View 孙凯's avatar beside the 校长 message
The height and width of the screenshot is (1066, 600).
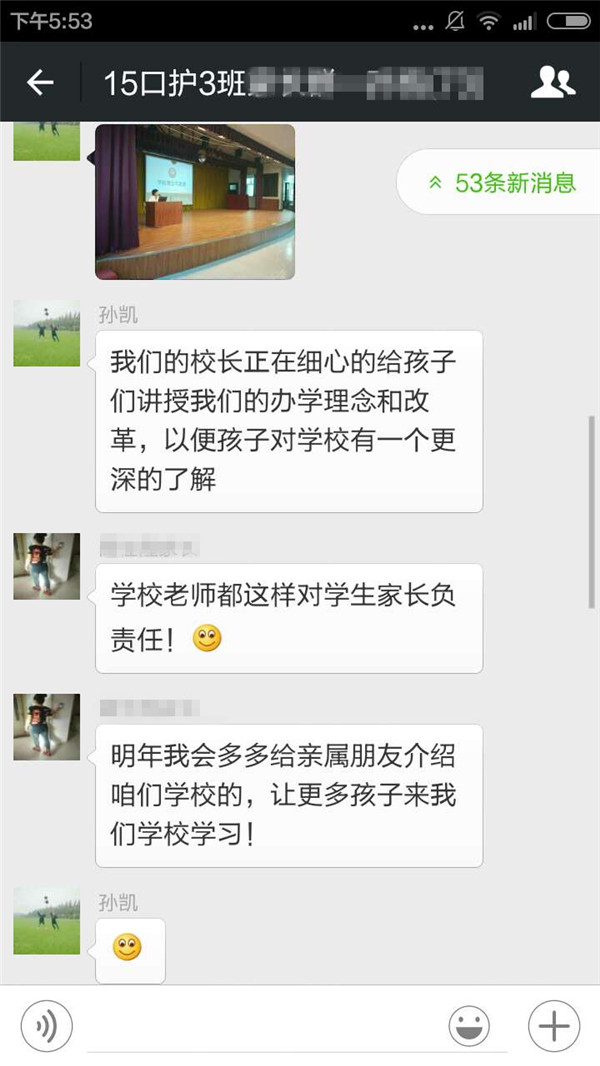point(47,333)
